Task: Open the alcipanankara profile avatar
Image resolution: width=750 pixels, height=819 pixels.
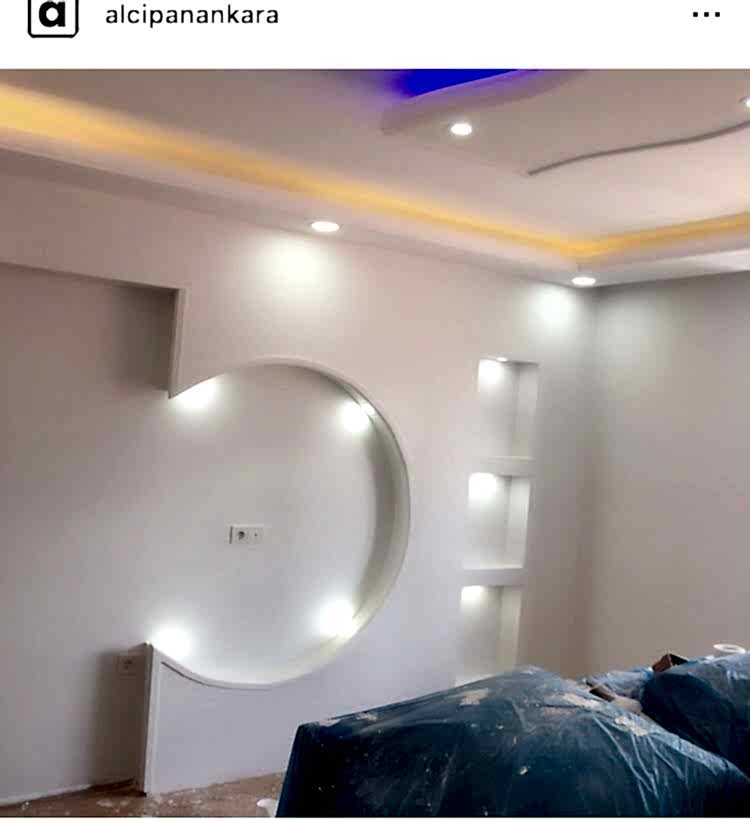Action: point(53,16)
